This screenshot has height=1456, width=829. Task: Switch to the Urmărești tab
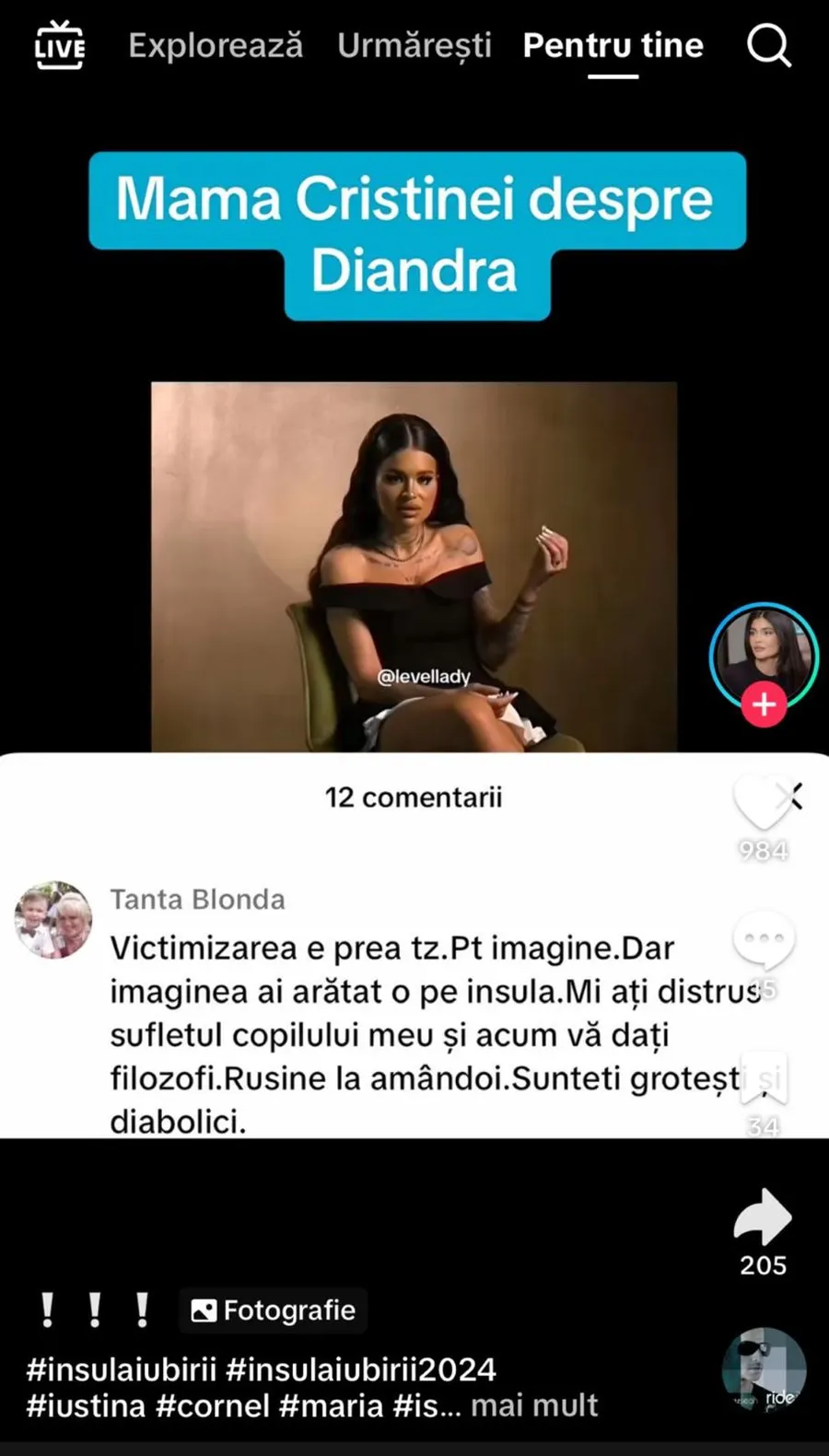pyautogui.click(x=414, y=45)
